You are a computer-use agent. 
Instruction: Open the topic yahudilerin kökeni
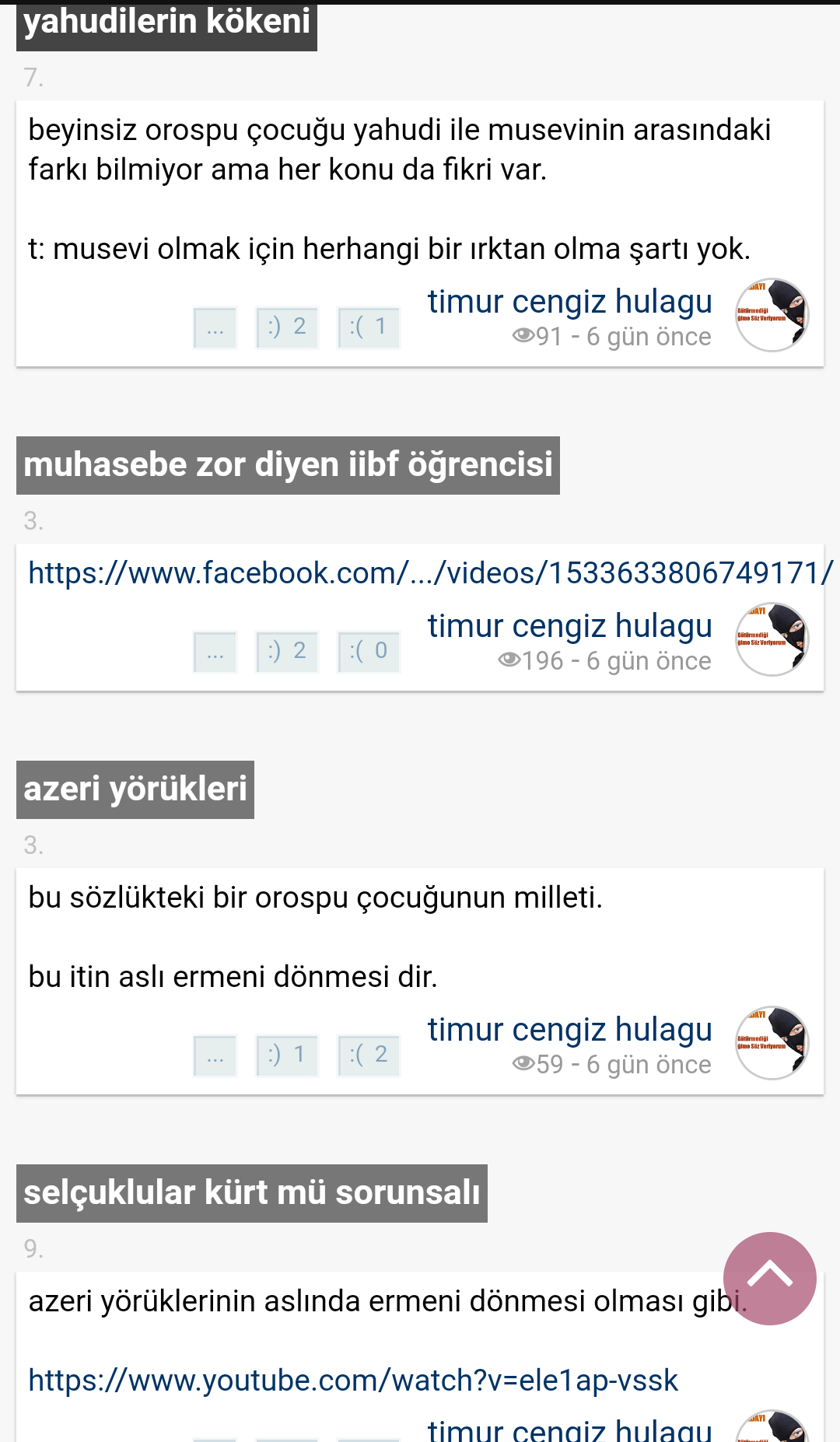click(166, 23)
